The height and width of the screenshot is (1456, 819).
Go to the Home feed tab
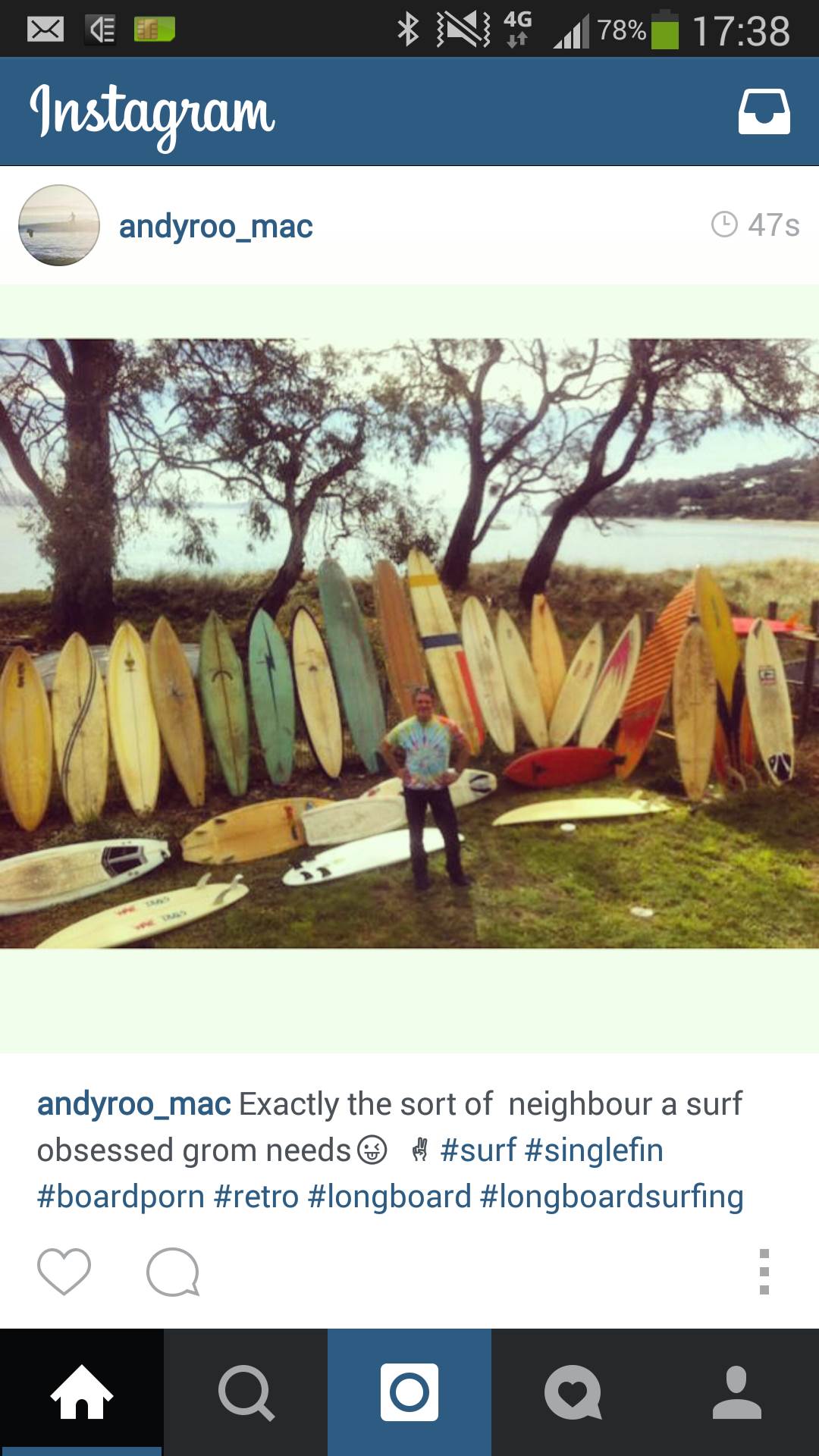(x=82, y=1392)
